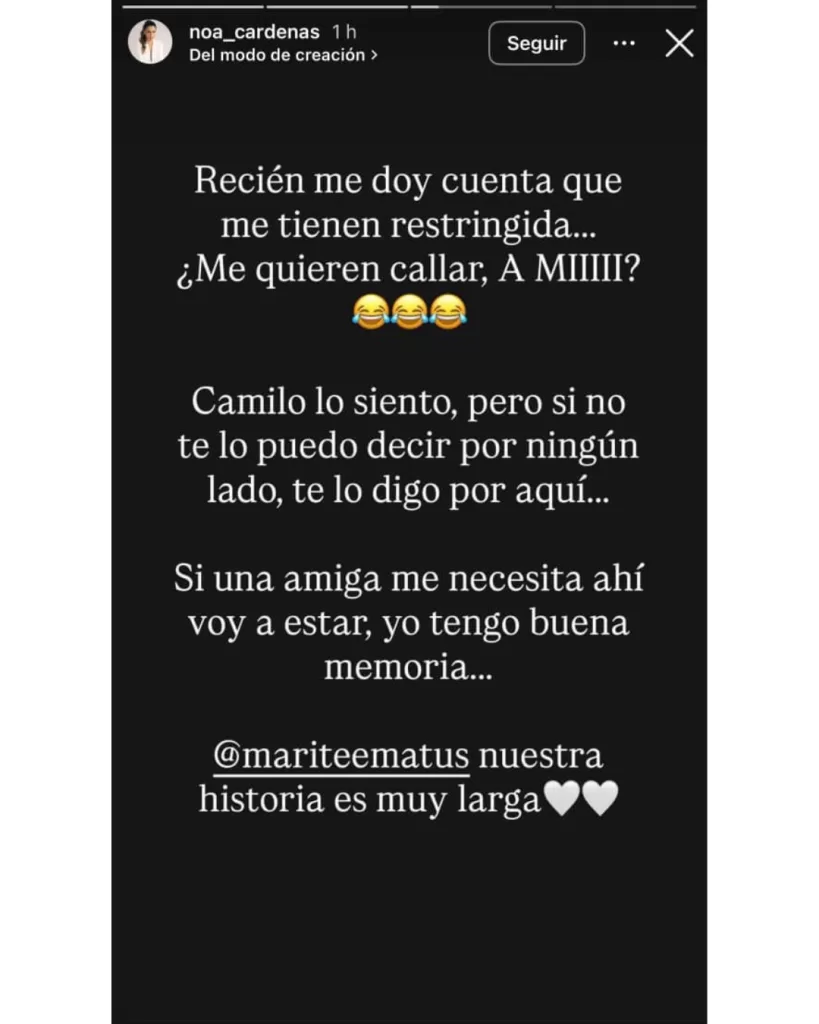Open the three-dot options menu
The width and height of the screenshot is (819, 1024).
[624, 44]
